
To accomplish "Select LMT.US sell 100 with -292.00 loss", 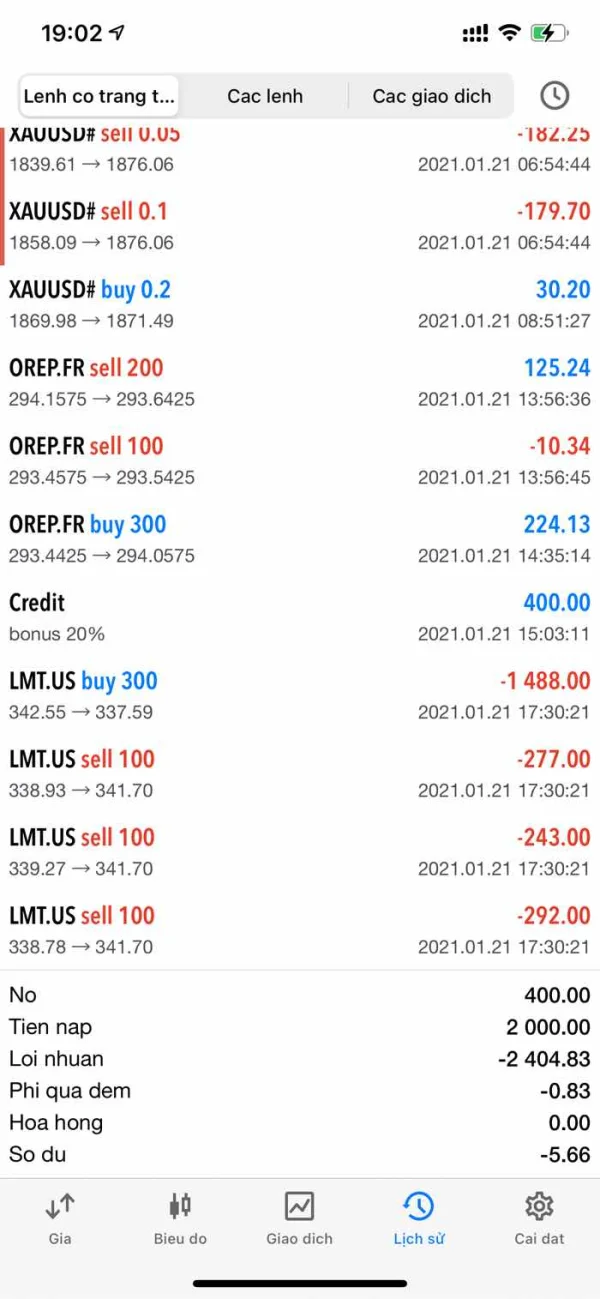I will coord(300,929).
